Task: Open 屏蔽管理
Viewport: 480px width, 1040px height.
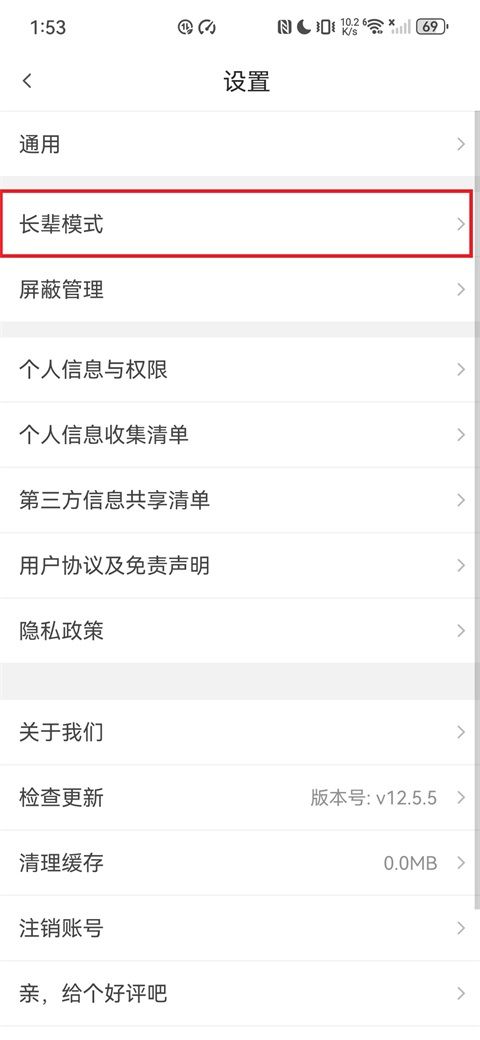Action: [238, 290]
